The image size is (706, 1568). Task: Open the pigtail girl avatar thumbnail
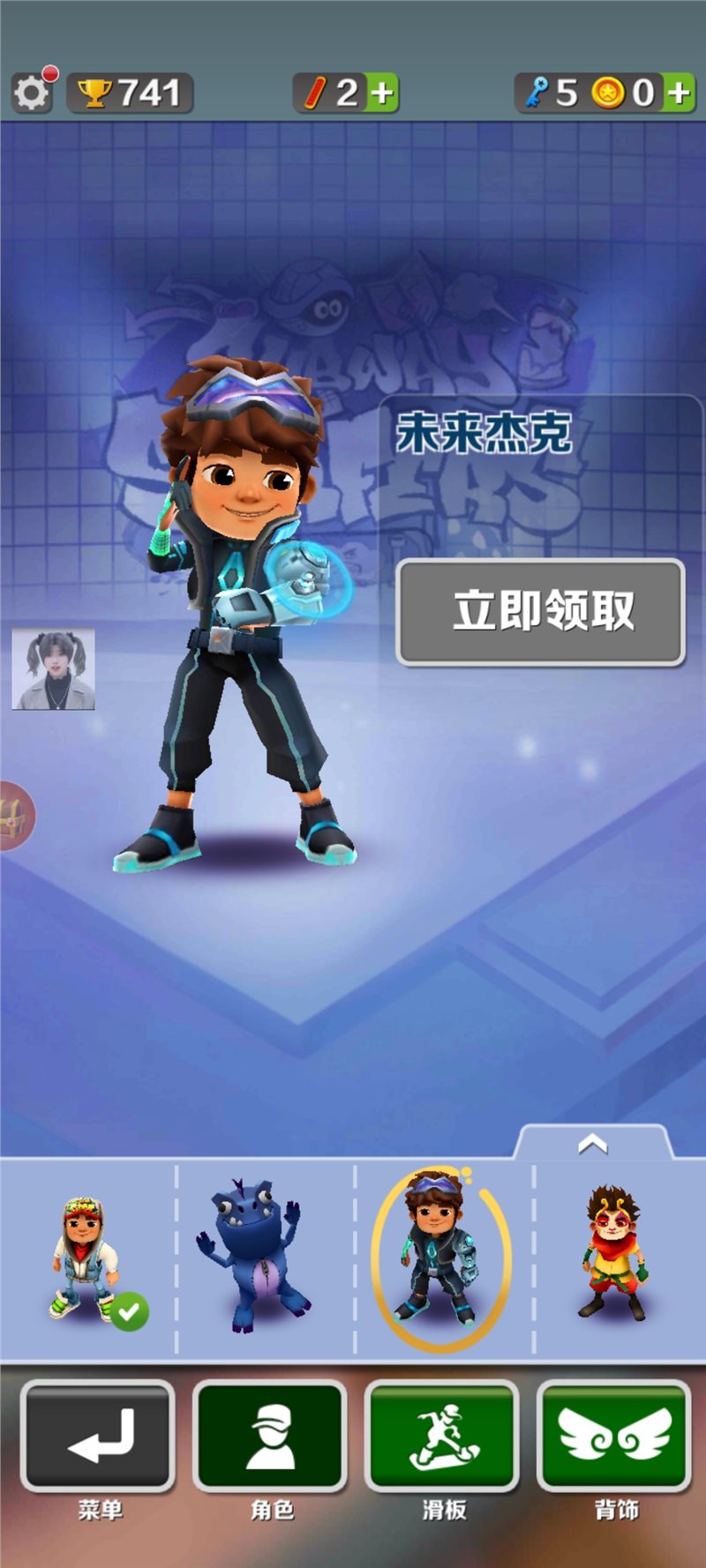(53, 669)
